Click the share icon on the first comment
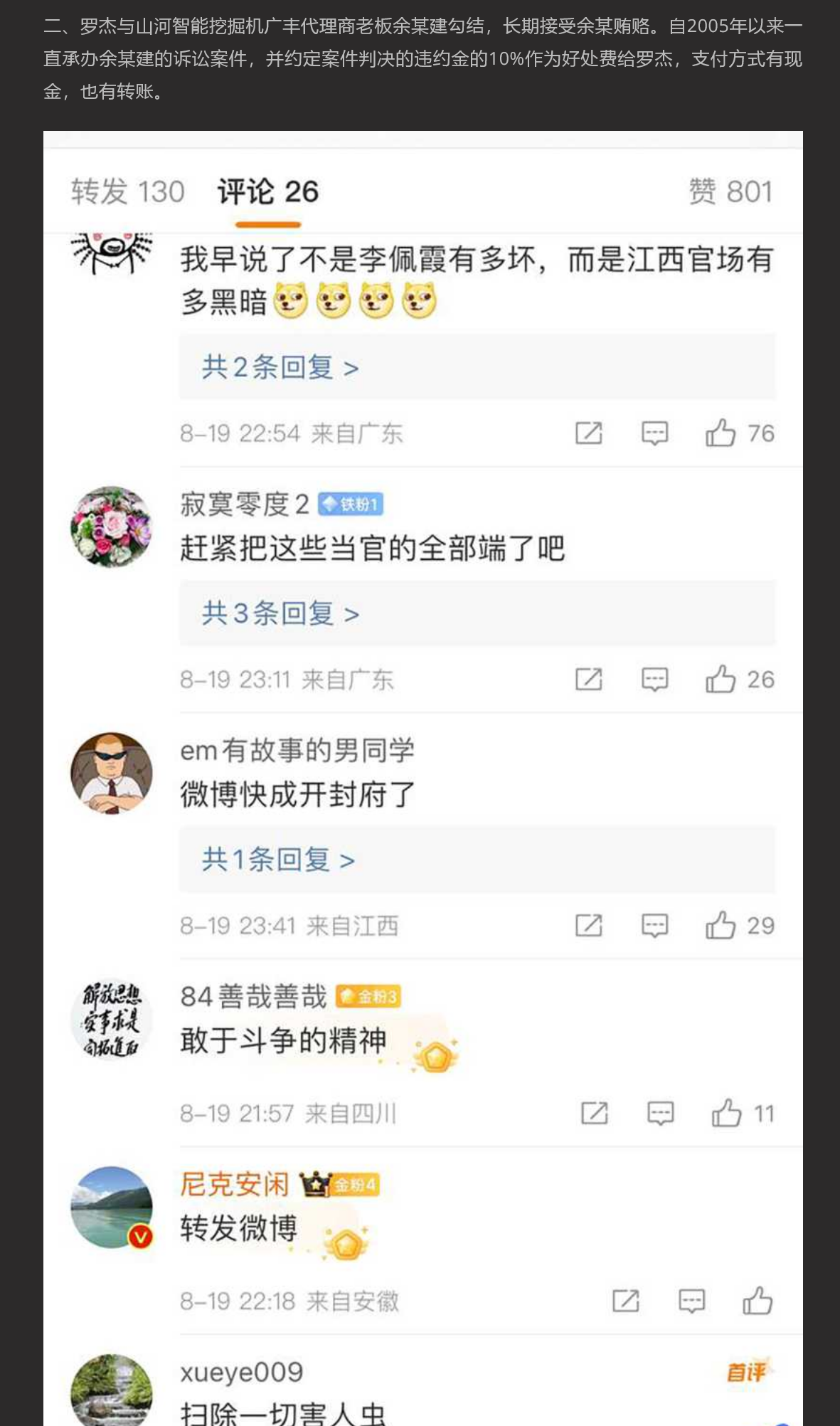The height and width of the screenshot is (1426, 840). point(588,433)
